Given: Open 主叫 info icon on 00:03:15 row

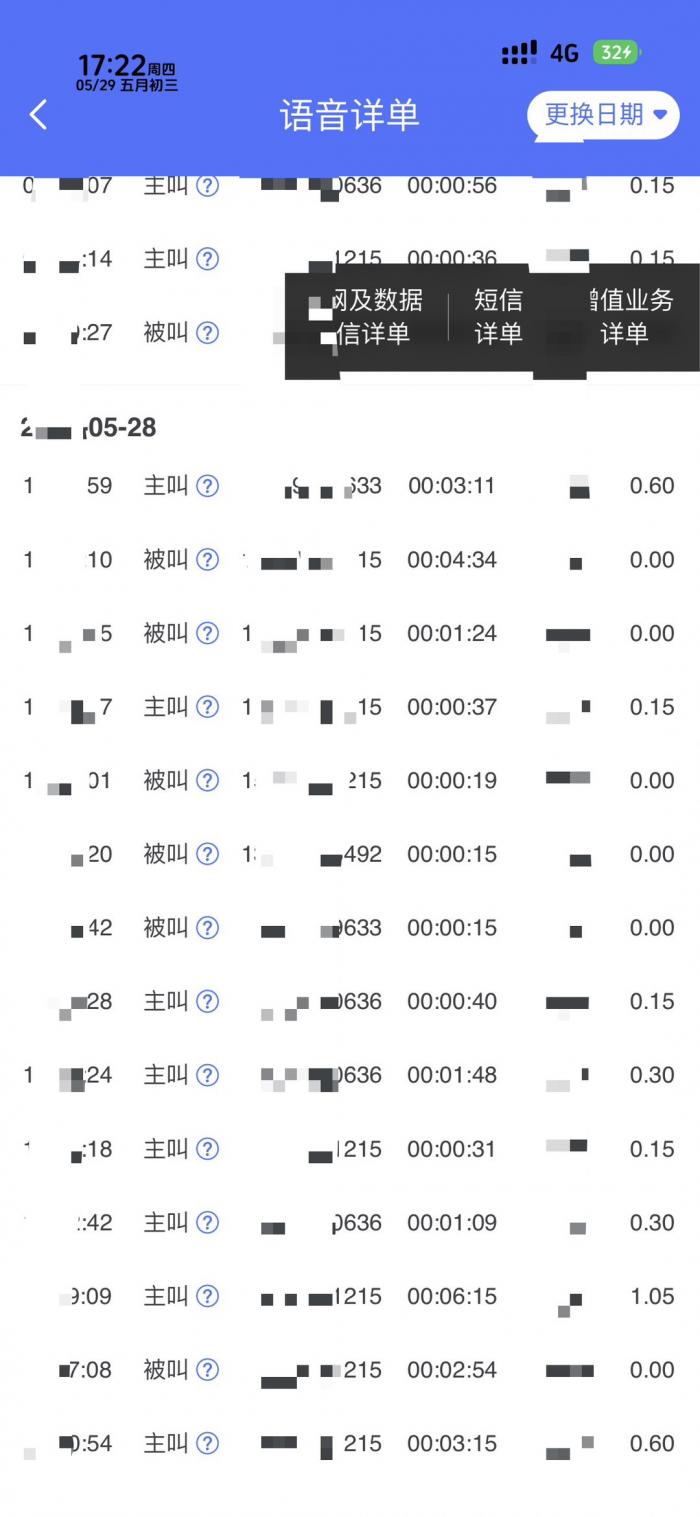Looking at the screenshot, I should click(207, 1444).
